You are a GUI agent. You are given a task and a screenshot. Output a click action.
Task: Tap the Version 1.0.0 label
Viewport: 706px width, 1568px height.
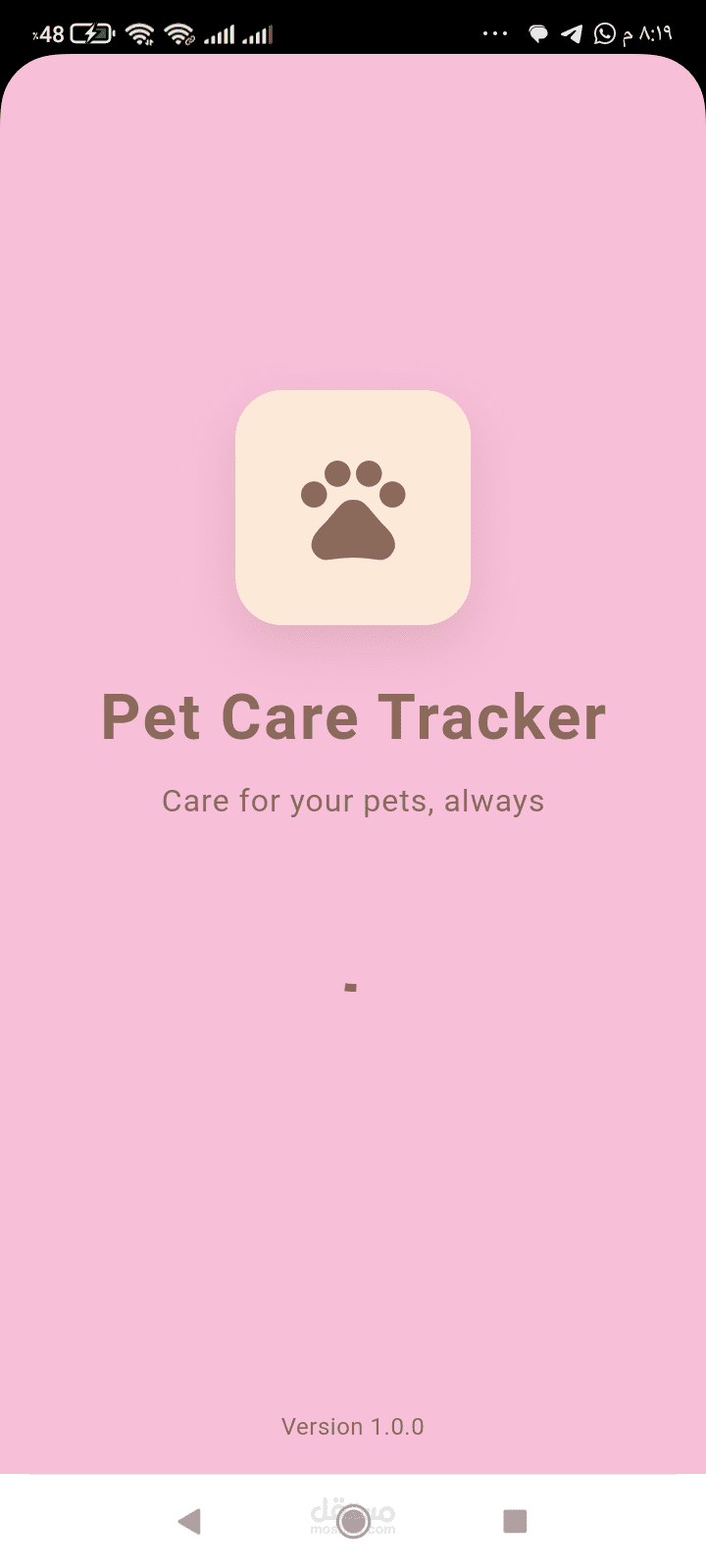coord(352,1426)
